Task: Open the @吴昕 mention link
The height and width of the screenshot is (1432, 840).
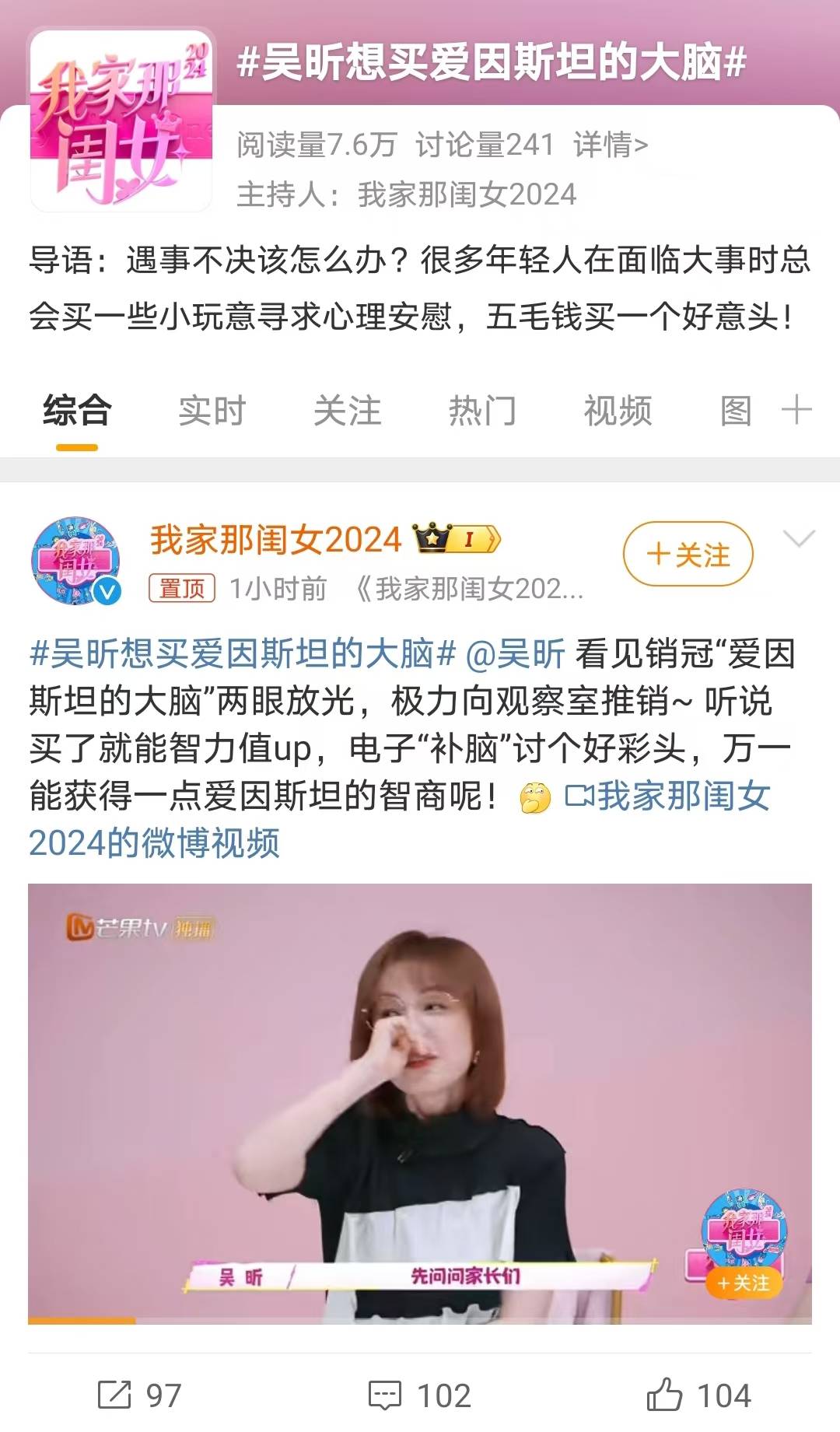Action: point(515,654)
